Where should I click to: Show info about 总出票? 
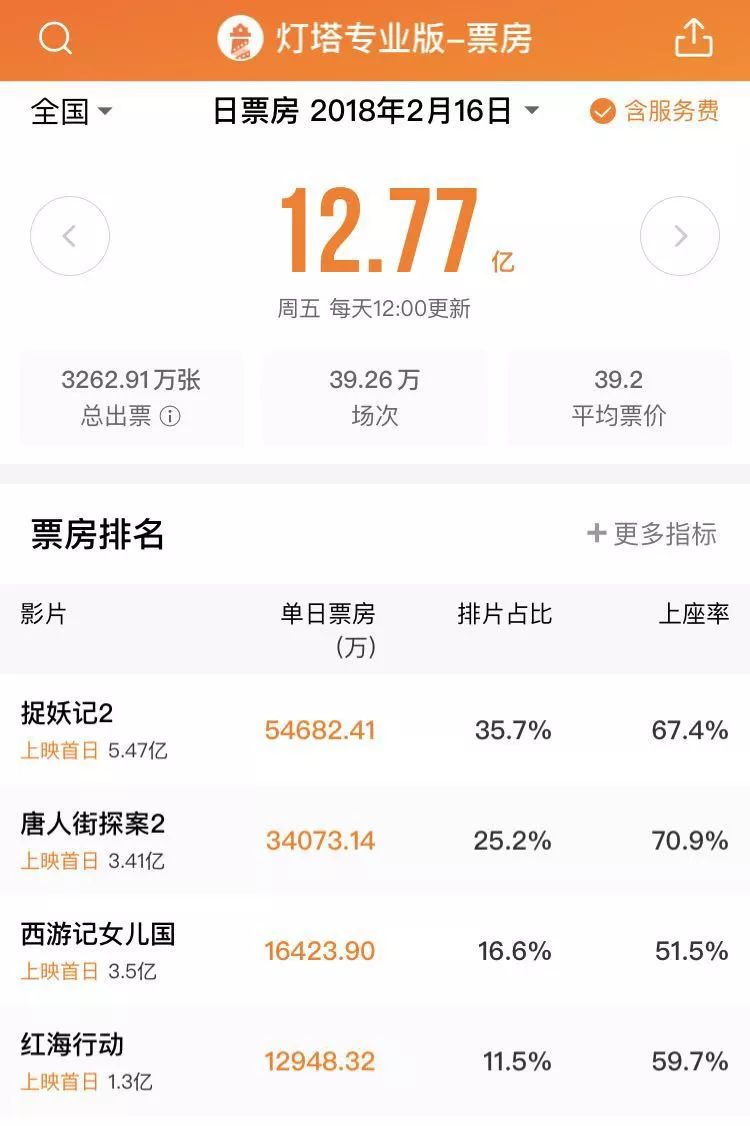171,416
